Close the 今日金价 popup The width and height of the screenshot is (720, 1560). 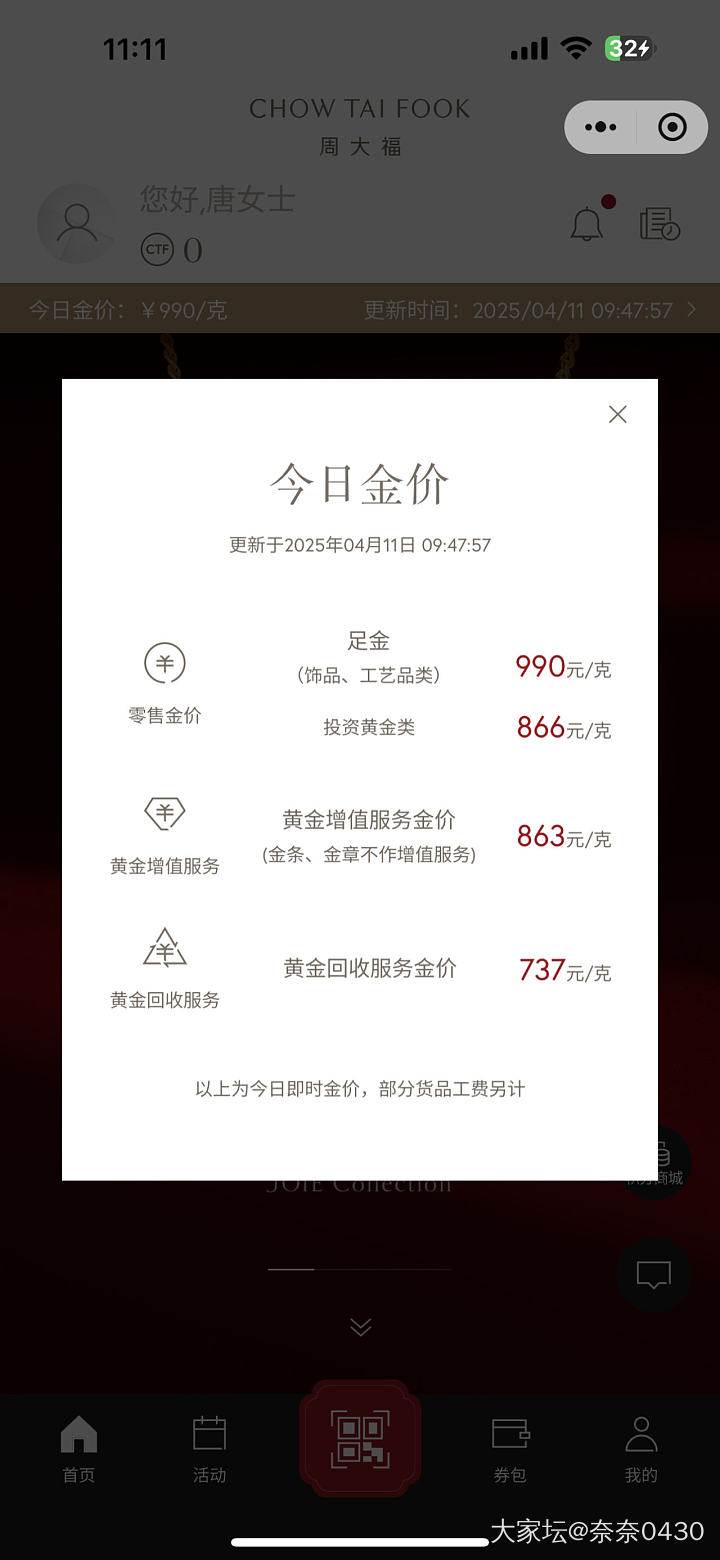point(618,414)
